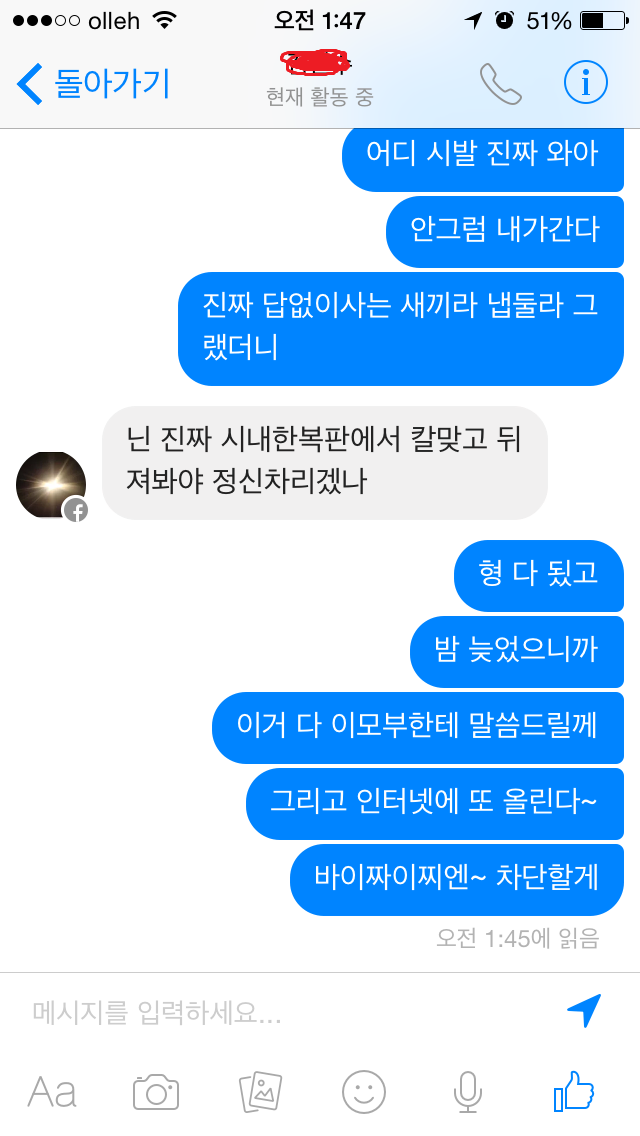Open the emoji and sticker picker
This screenshot has width=640, height=1136.
point(364,1091)
